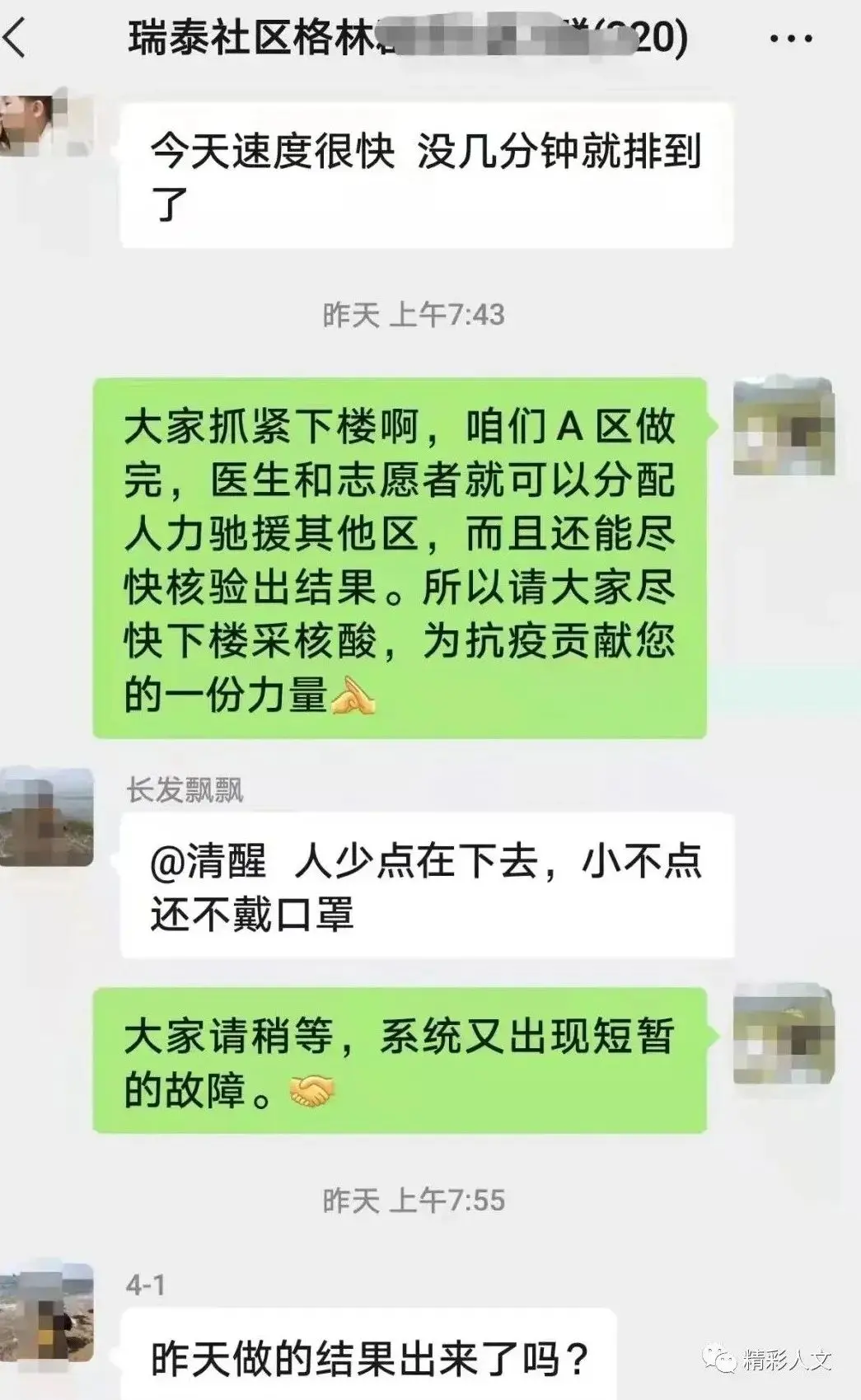Tap the avatar beside 大家请稍等 message

tap(784, 1033)
